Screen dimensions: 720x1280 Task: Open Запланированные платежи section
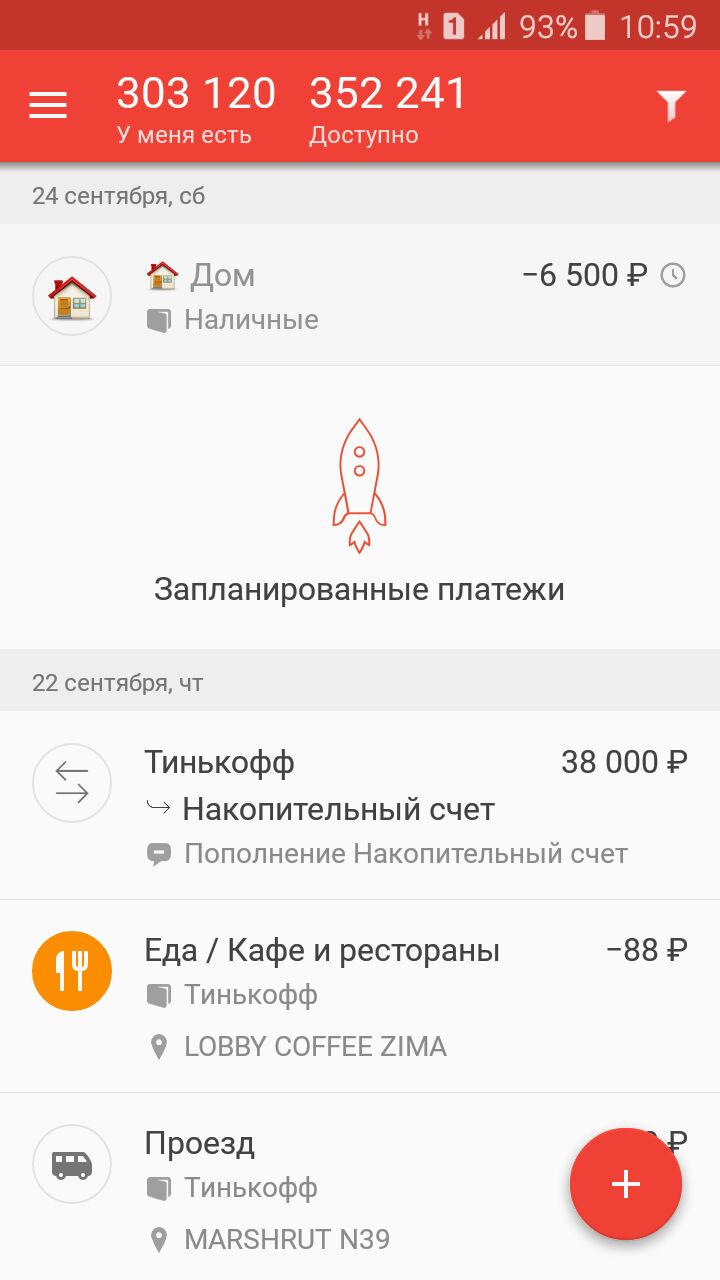[360, 508]
